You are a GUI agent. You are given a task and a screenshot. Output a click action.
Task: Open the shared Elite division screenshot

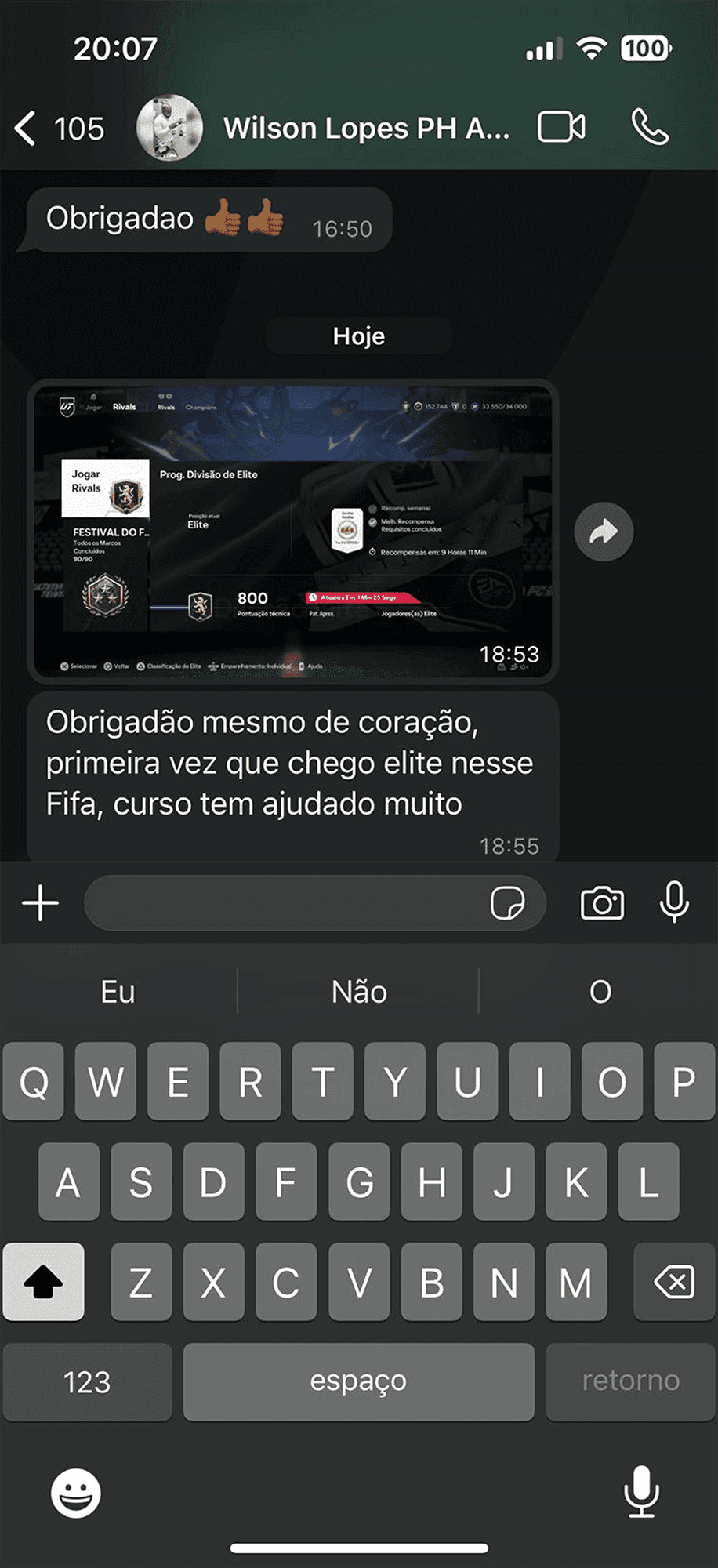(x=292, y=531)
